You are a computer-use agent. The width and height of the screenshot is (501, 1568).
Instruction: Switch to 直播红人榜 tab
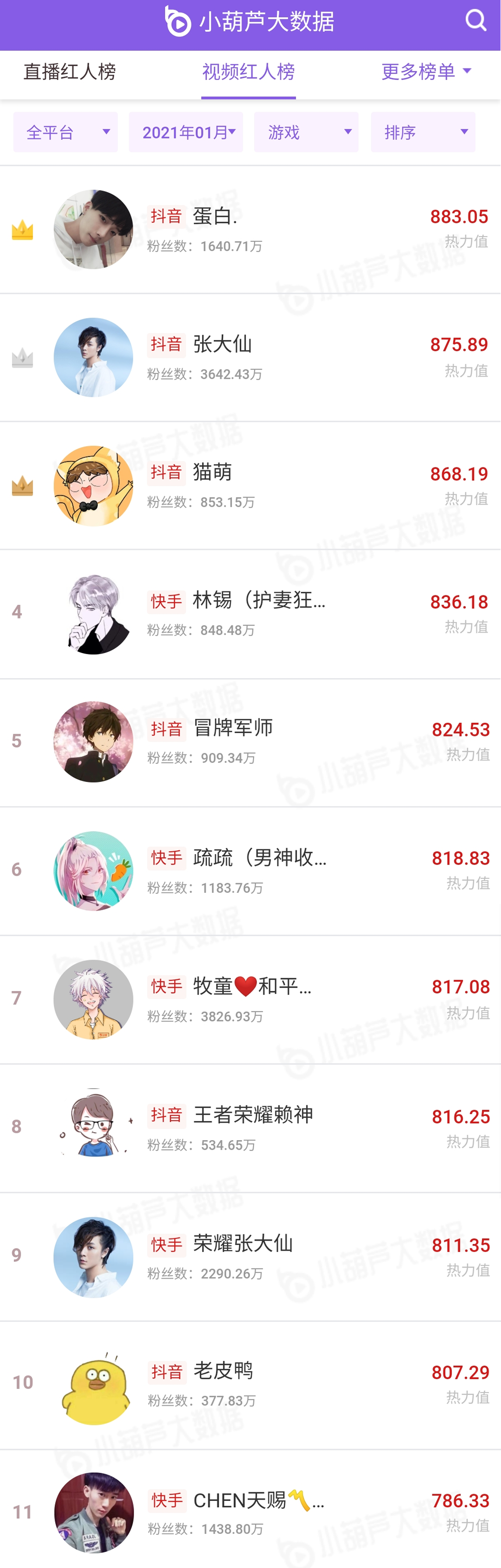pos(69,72)
